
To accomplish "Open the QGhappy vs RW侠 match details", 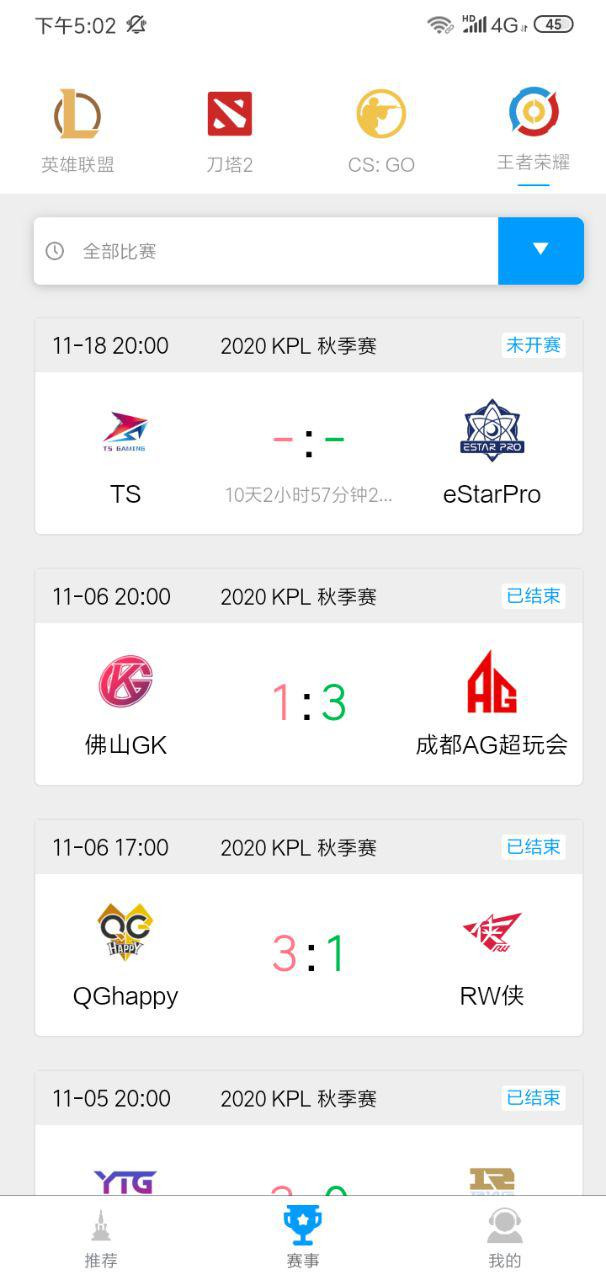I will click(308, 954).
